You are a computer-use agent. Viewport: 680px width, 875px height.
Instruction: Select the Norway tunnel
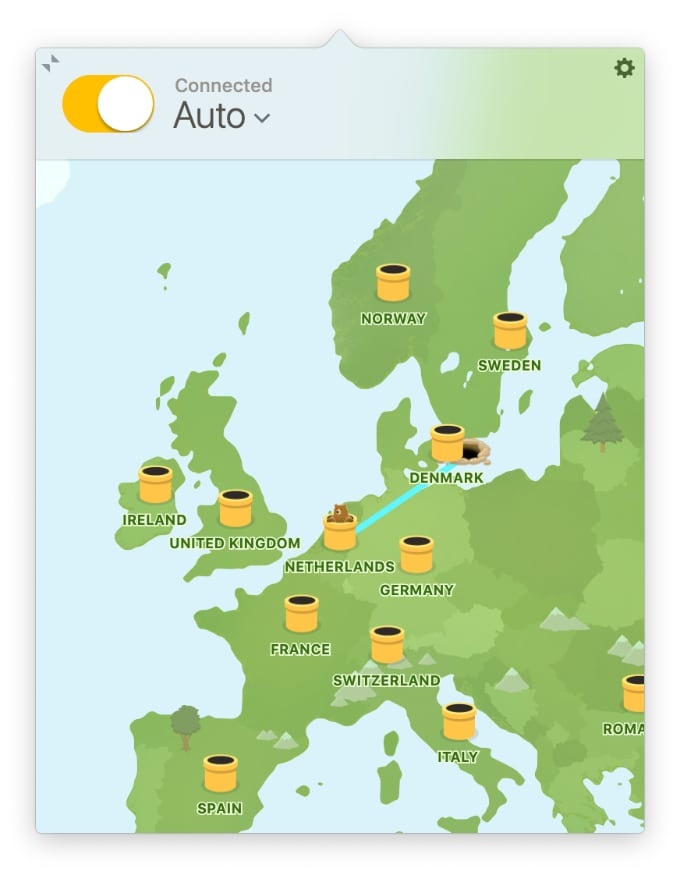(393, 283)
